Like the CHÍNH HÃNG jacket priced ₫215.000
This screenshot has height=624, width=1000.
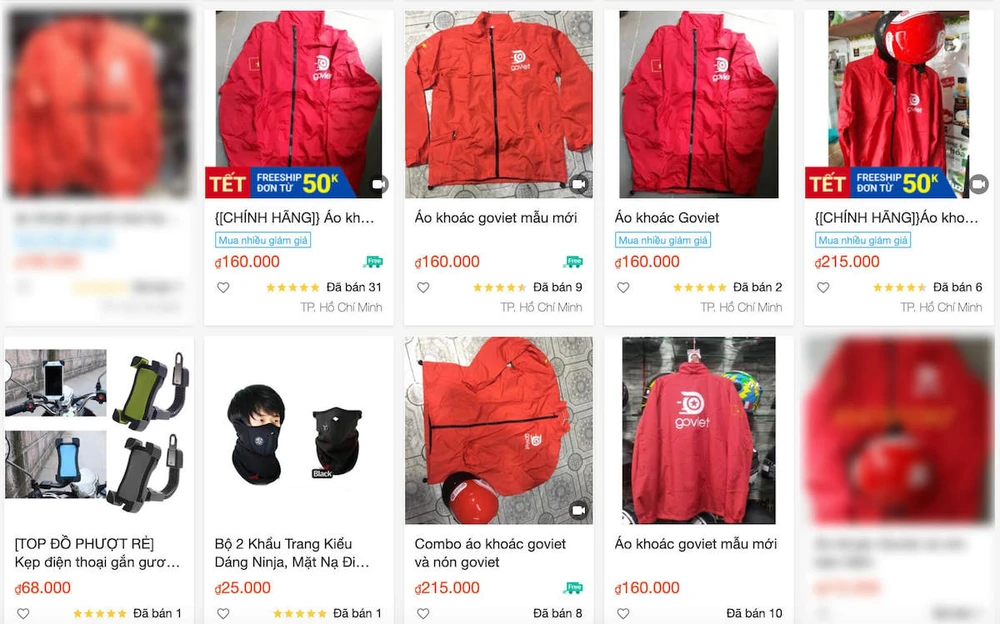(823, 287)
